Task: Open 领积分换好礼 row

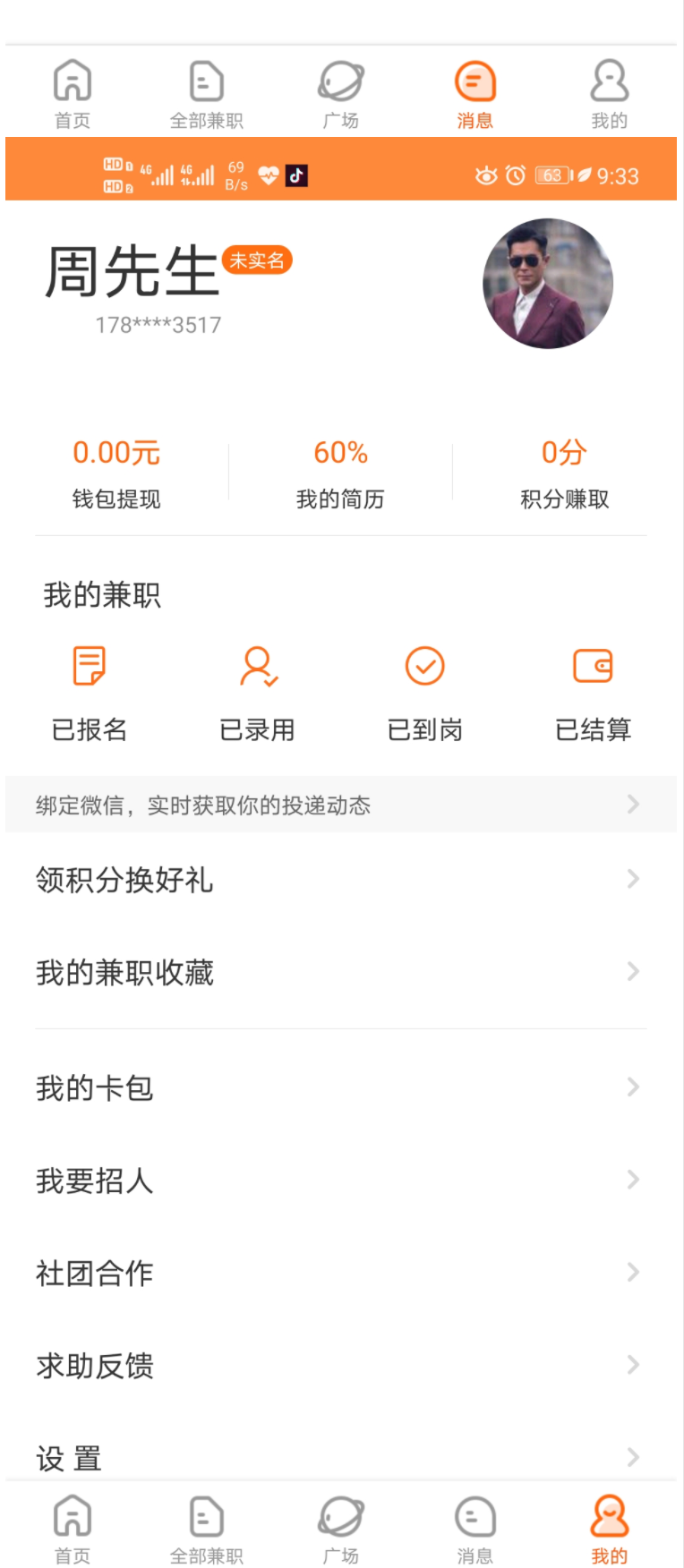Action: pos(340,880)
